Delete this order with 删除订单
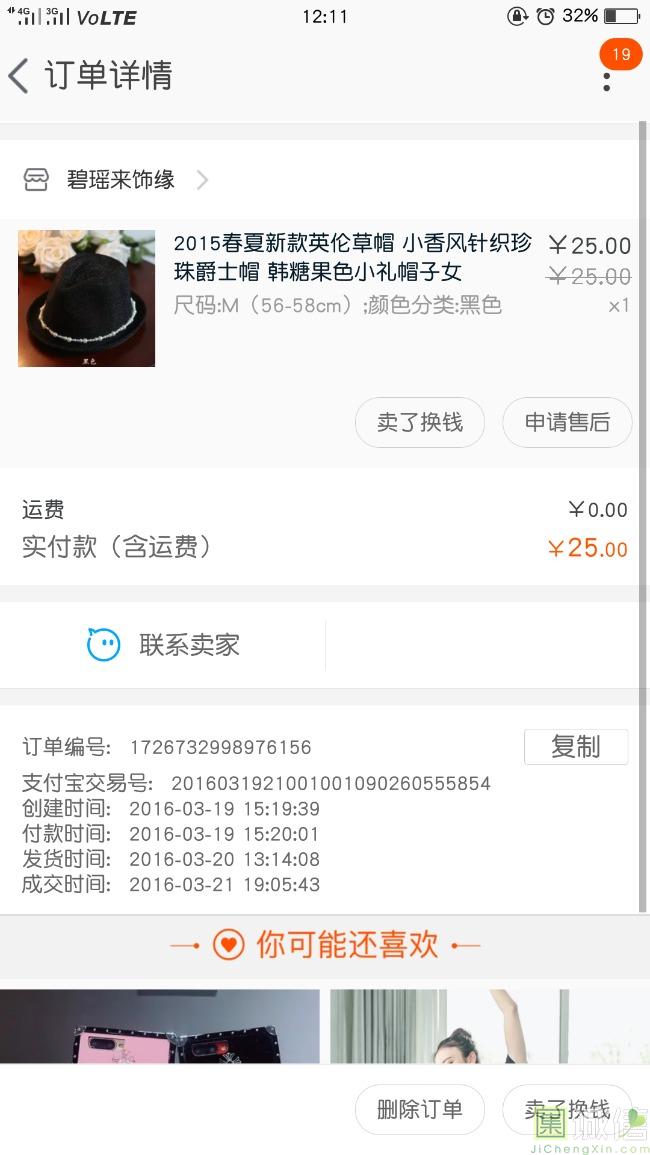 tap(419, 1109)
